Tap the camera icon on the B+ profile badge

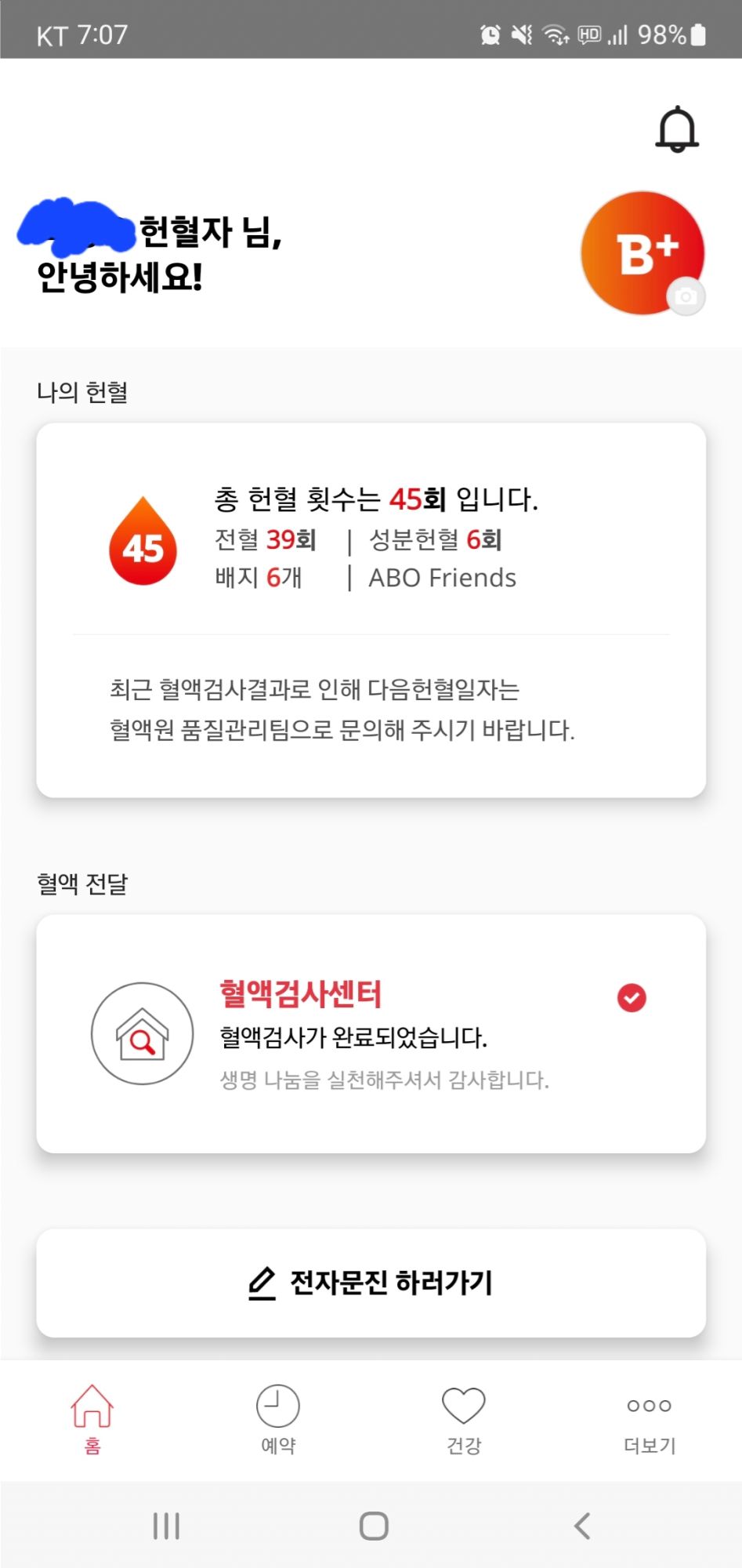[x=686, y=296]
